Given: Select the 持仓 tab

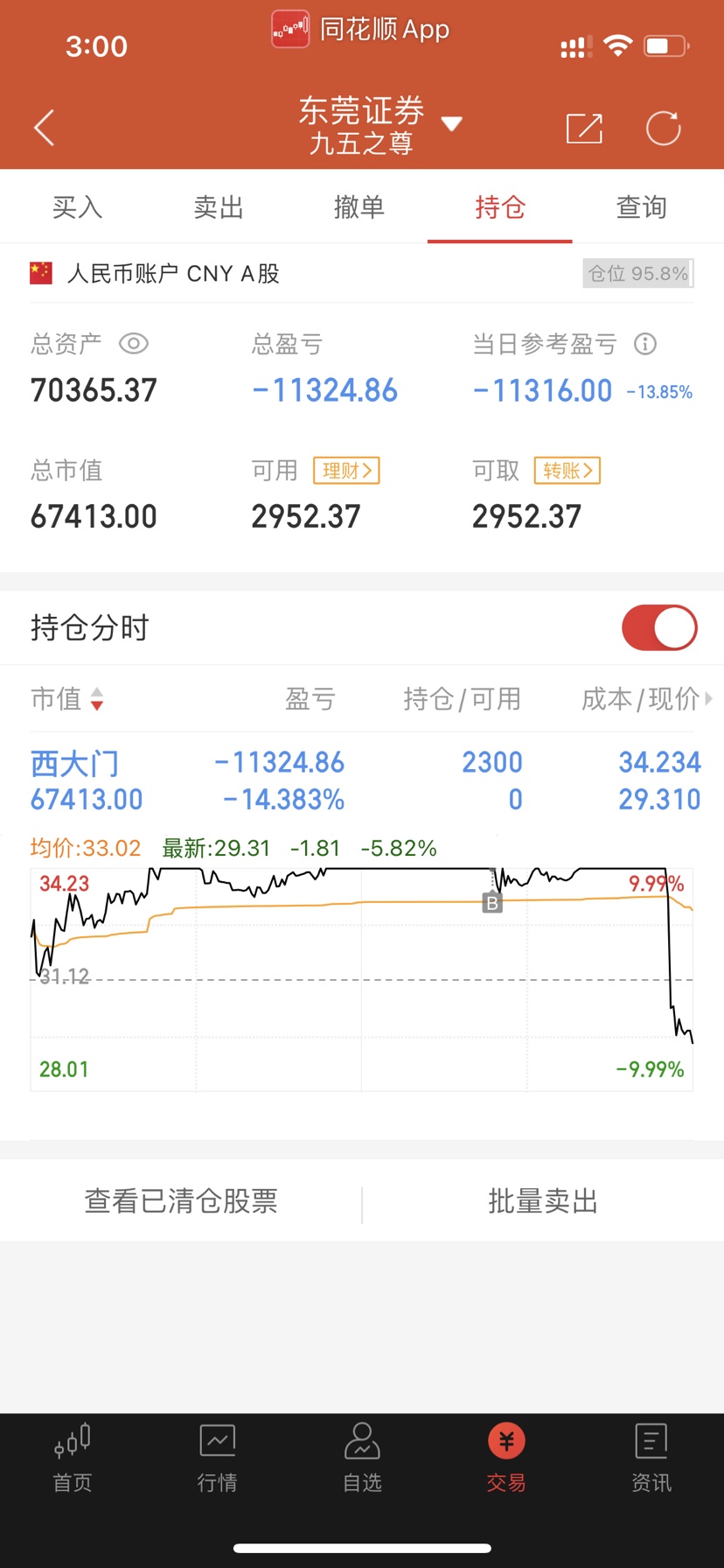Looking at the screenshot, I should 500,207.
